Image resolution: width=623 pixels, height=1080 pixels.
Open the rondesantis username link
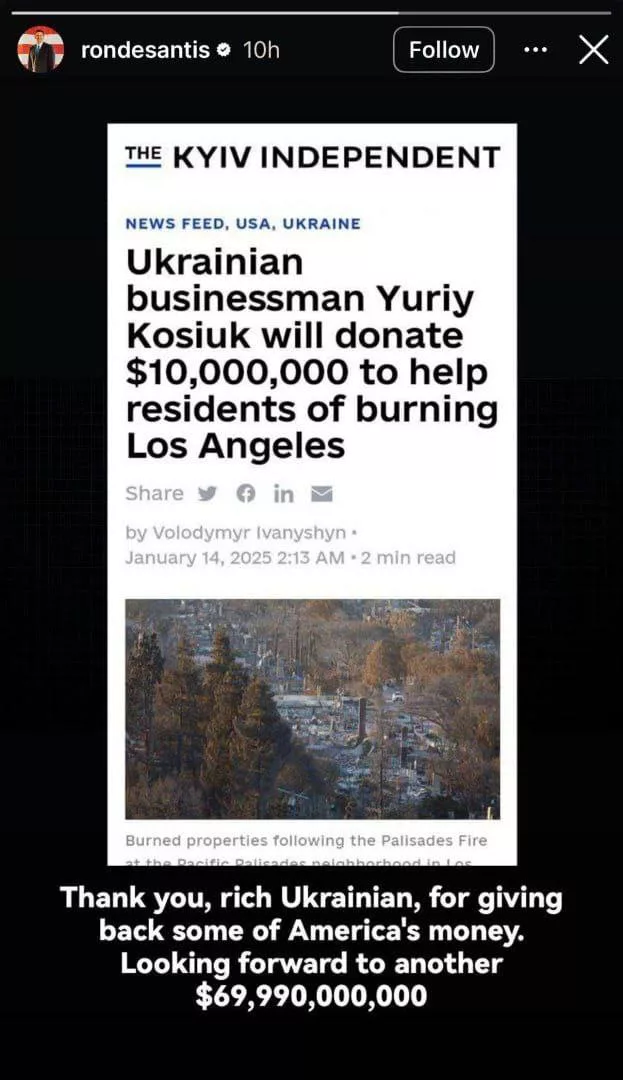click(x=145, y=50)
